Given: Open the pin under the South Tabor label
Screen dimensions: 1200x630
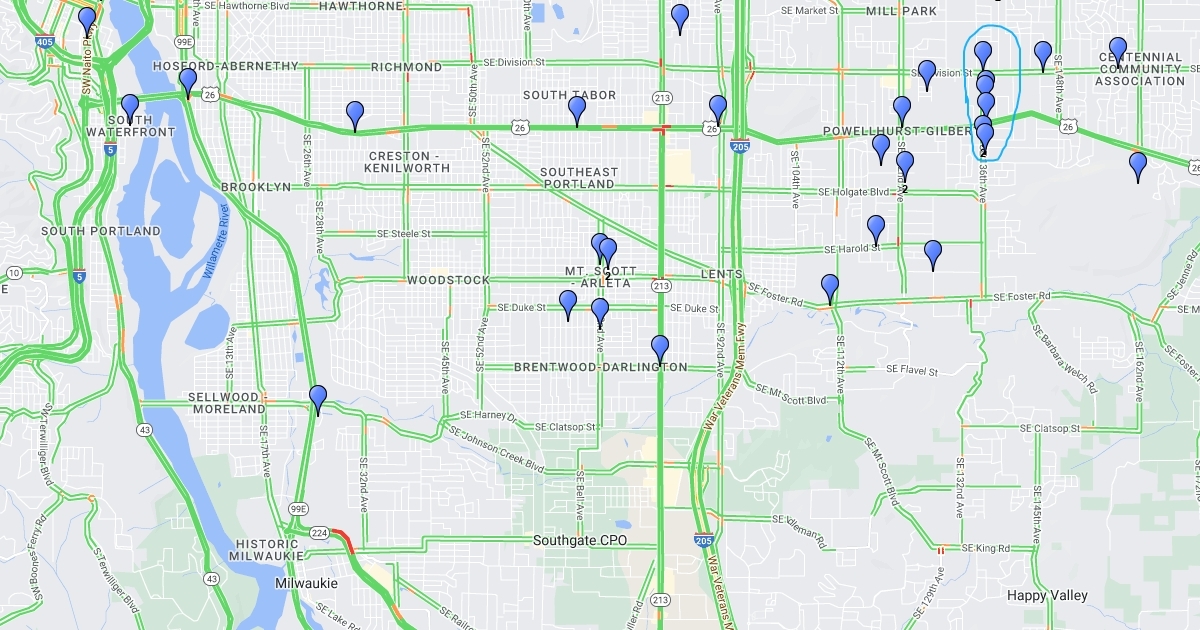Looking at the screenshot, I should [x=577, y=109].
